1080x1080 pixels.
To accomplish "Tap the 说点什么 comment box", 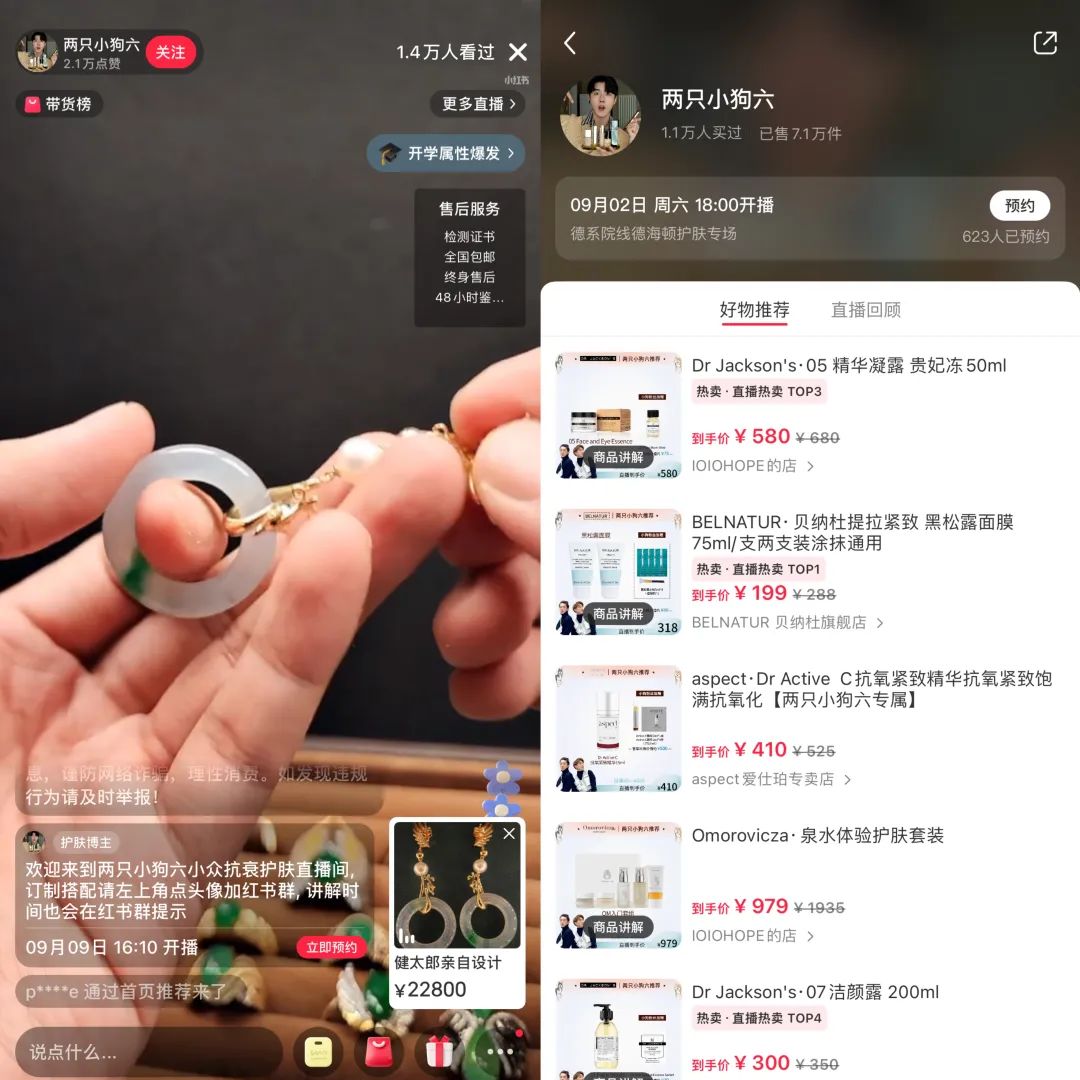I will pos(148,1052).
